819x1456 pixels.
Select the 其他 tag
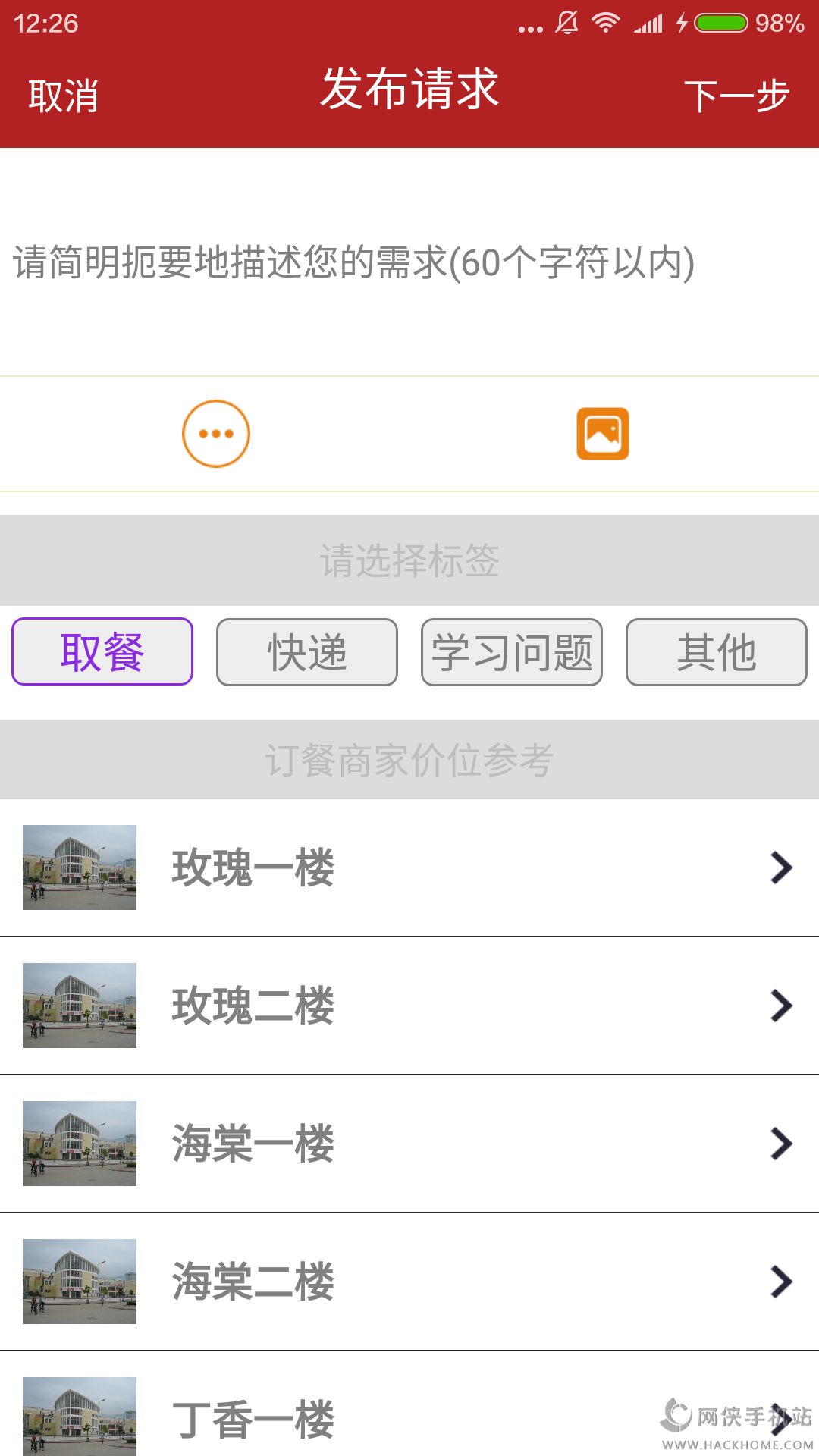(x=717, y=652)
